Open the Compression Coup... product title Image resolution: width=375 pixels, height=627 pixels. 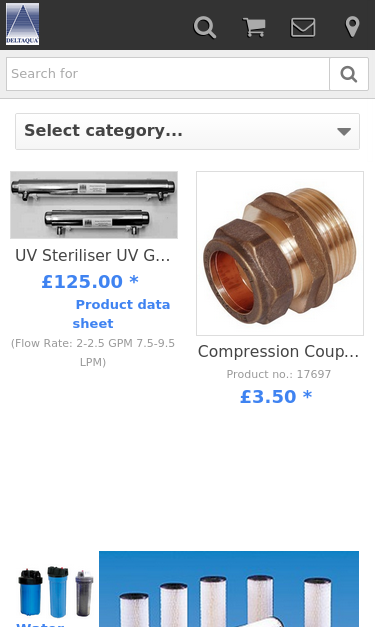click(x=279, y=351)
